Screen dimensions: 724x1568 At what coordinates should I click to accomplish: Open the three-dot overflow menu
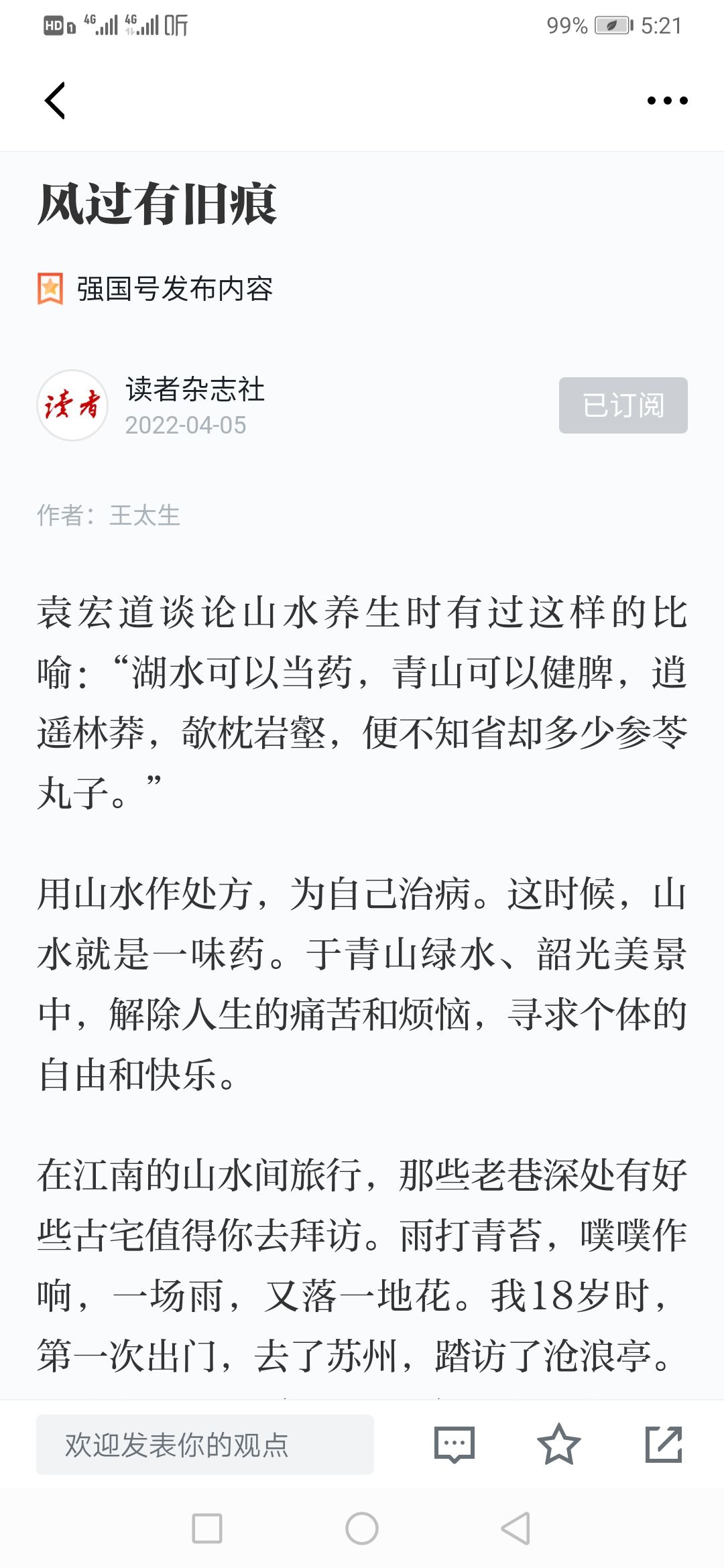(x=667, y=101)
